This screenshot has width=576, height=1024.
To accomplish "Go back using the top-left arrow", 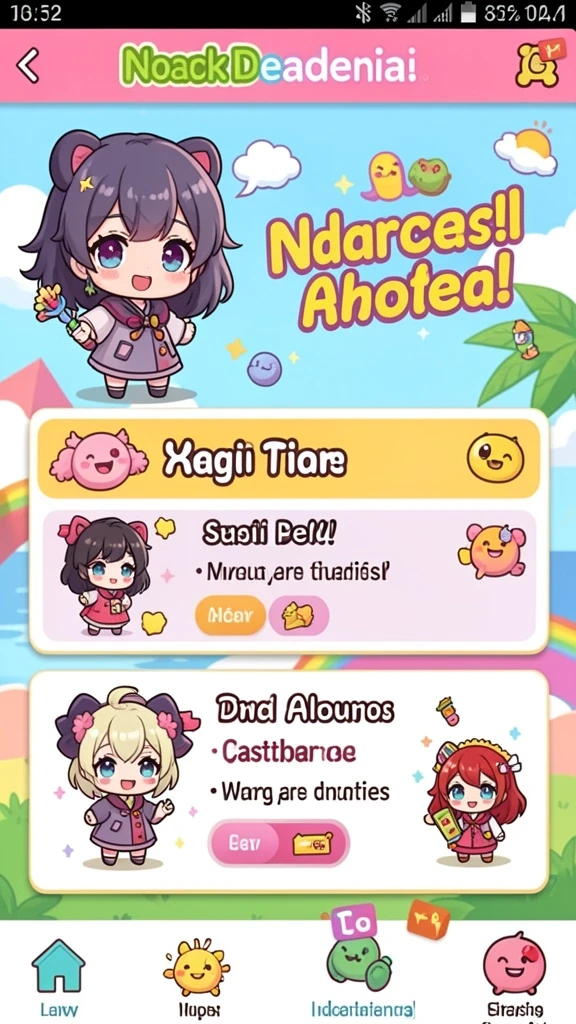I will [x=27, y=65].
